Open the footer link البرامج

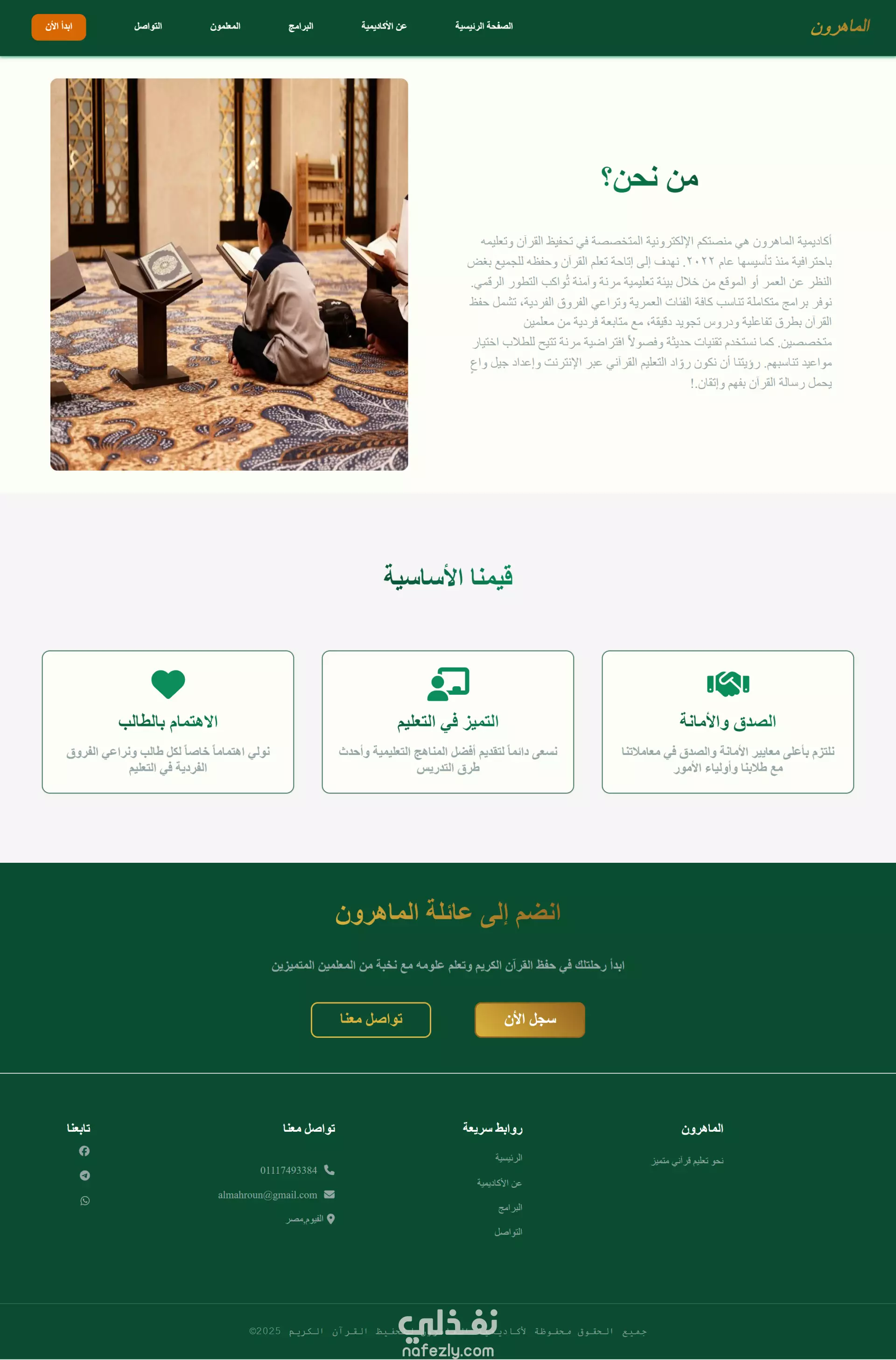click(510, 1207)
